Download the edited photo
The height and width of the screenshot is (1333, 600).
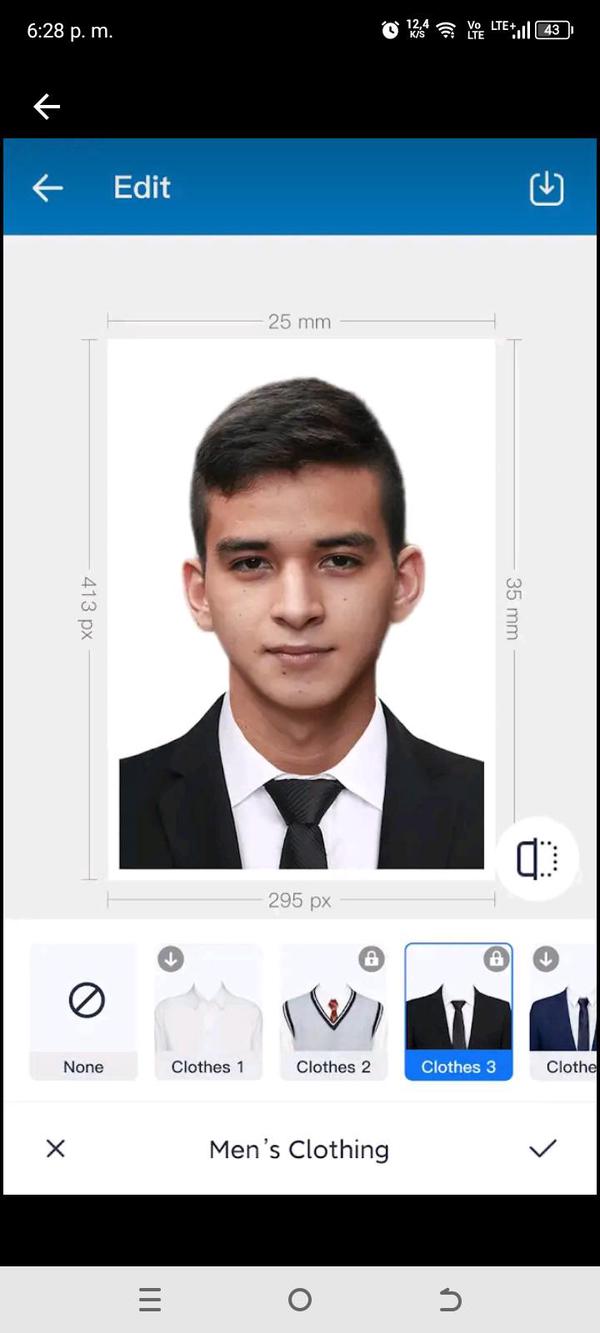(x=546, y=188)
